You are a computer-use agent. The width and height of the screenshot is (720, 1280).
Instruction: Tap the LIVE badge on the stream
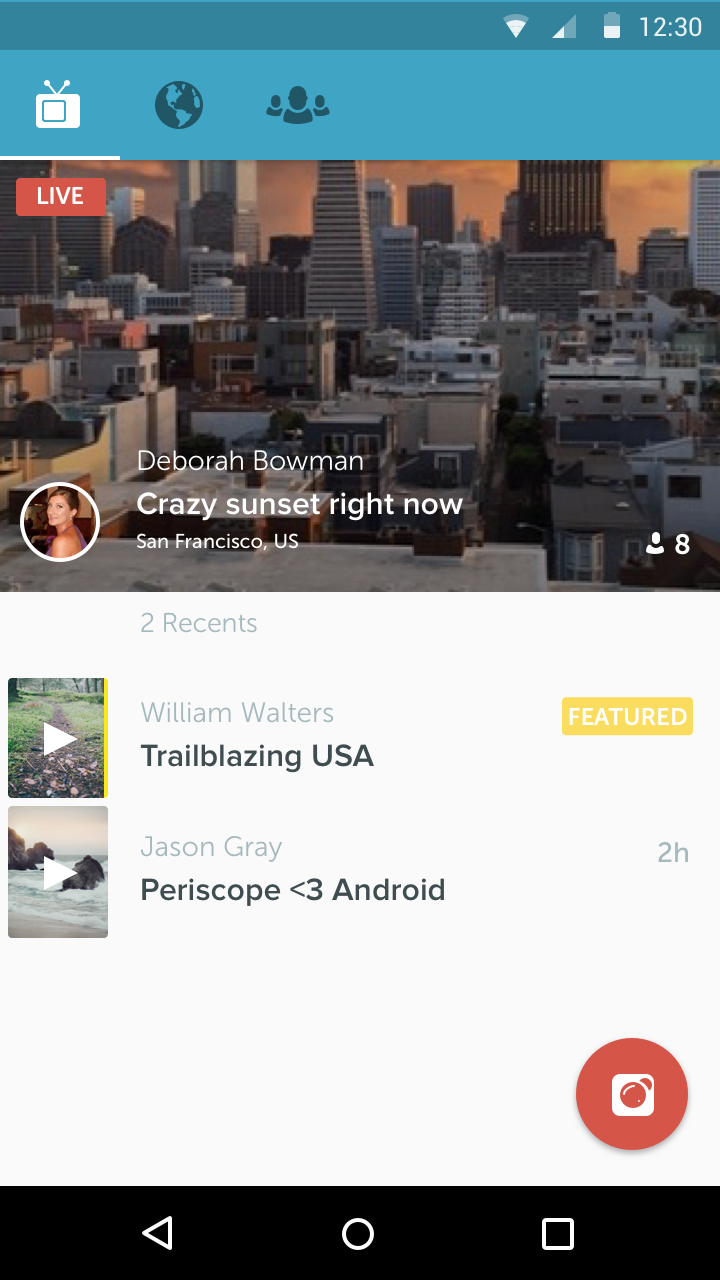click(60, 196)
